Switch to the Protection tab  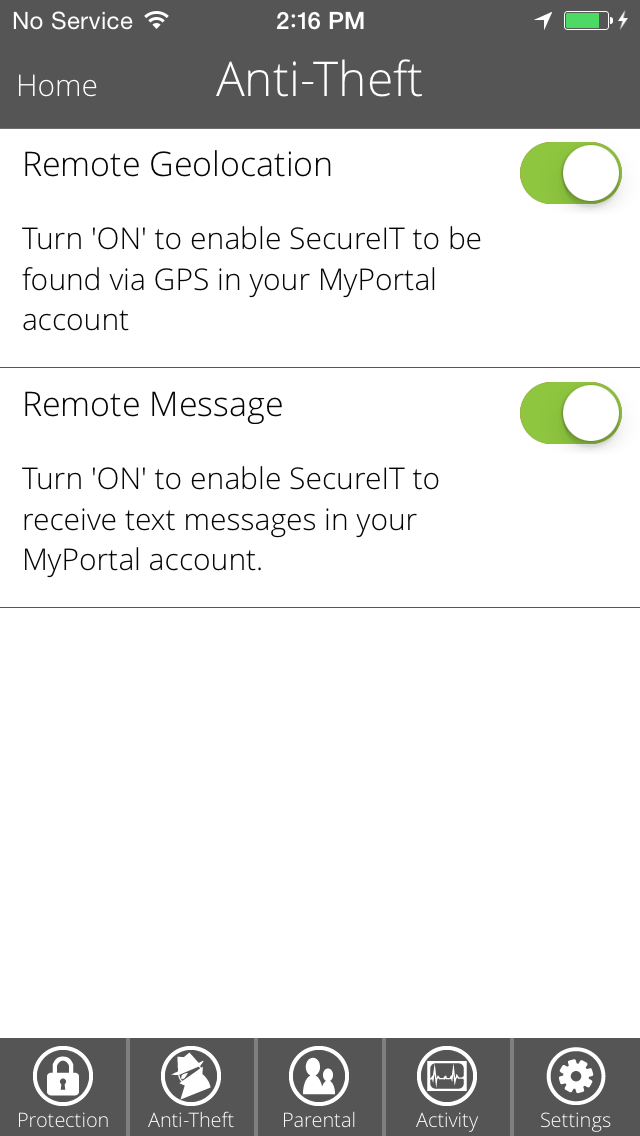[63, 1087]
